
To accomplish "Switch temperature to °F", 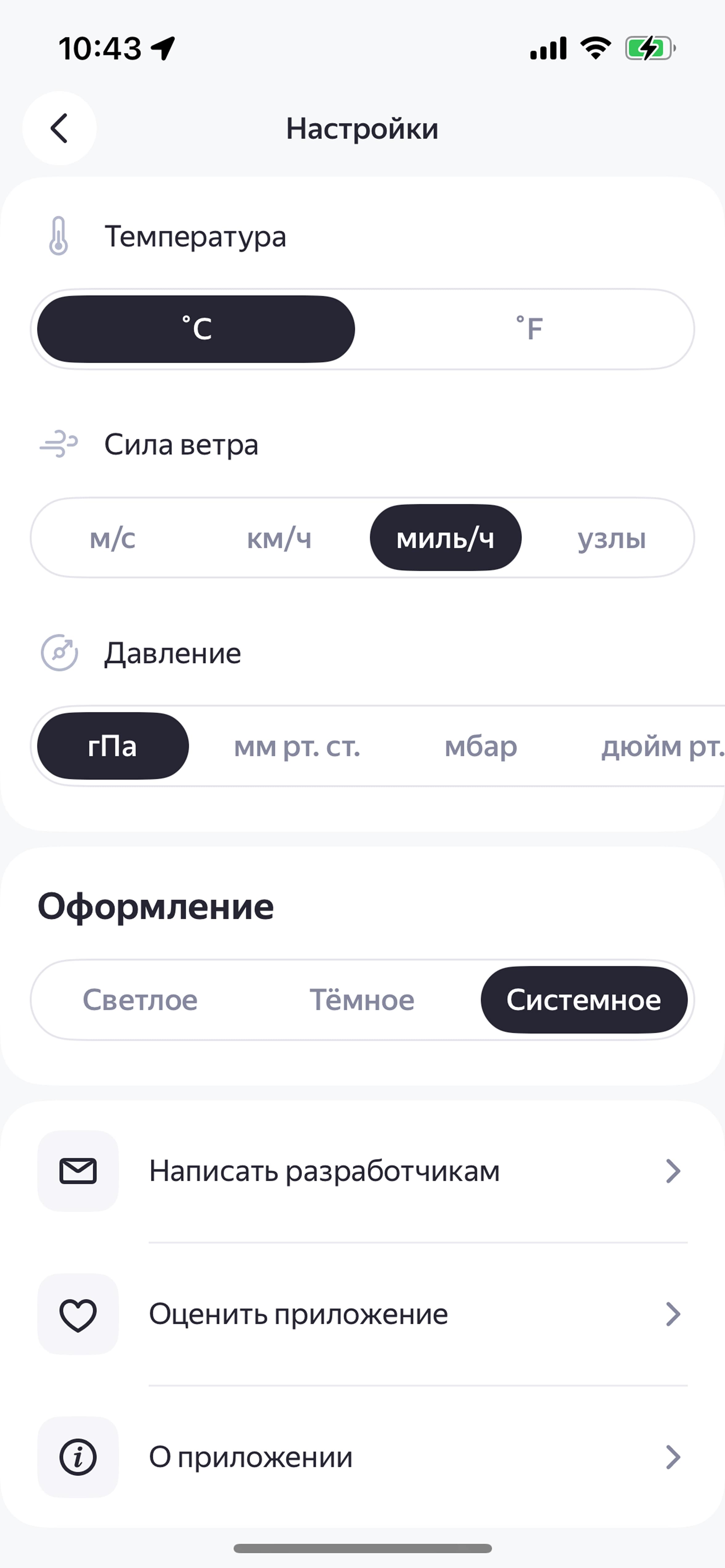I will point(529,329).
